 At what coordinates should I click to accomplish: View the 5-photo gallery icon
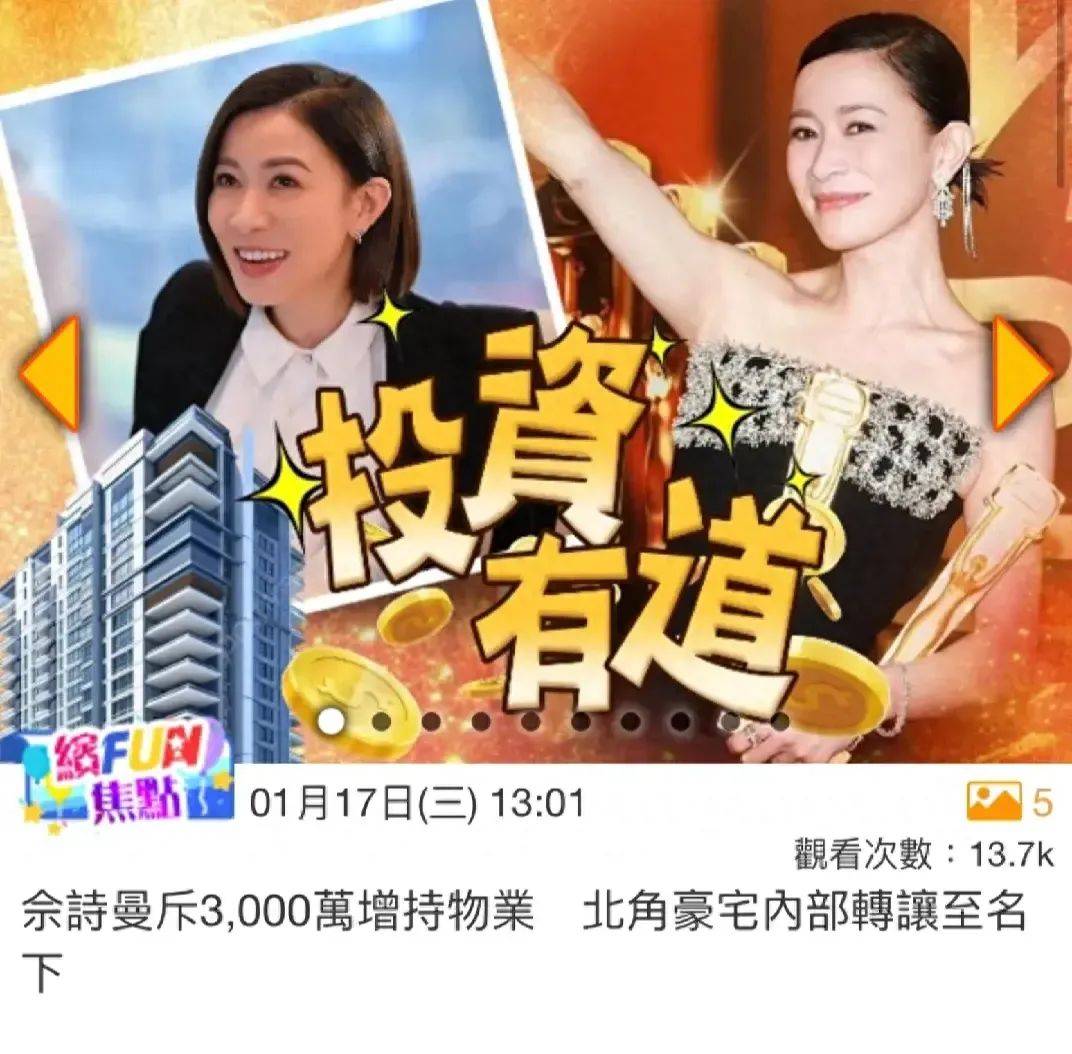993,802
